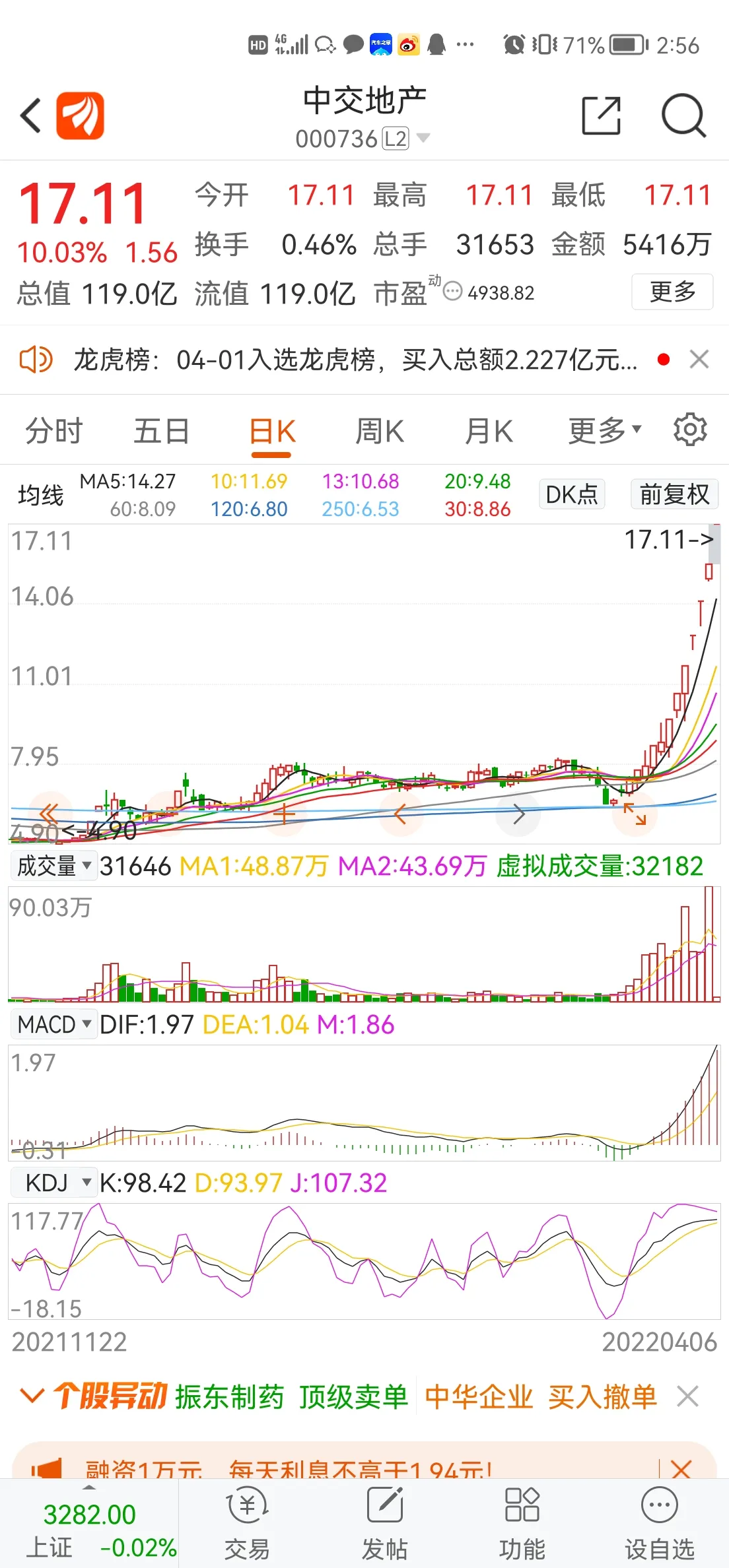The height and width of the screenshot is (1568, 729).
Task: Change the 前复权 adjustment mode
Action: click(x=674, y=494)
